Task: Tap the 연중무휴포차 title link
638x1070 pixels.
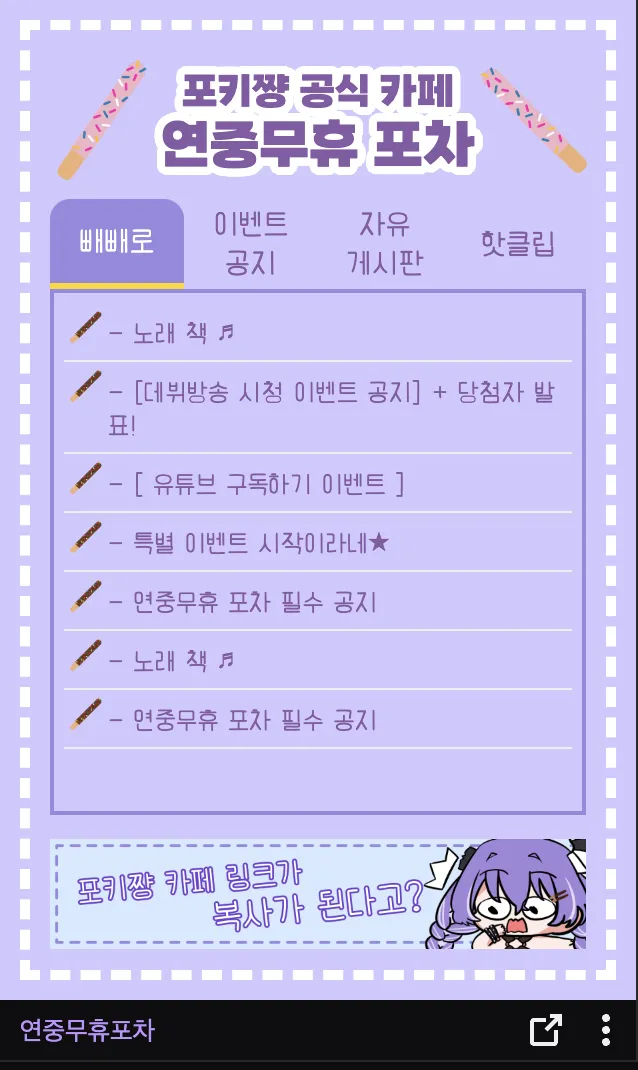Action: [88, 1030]
